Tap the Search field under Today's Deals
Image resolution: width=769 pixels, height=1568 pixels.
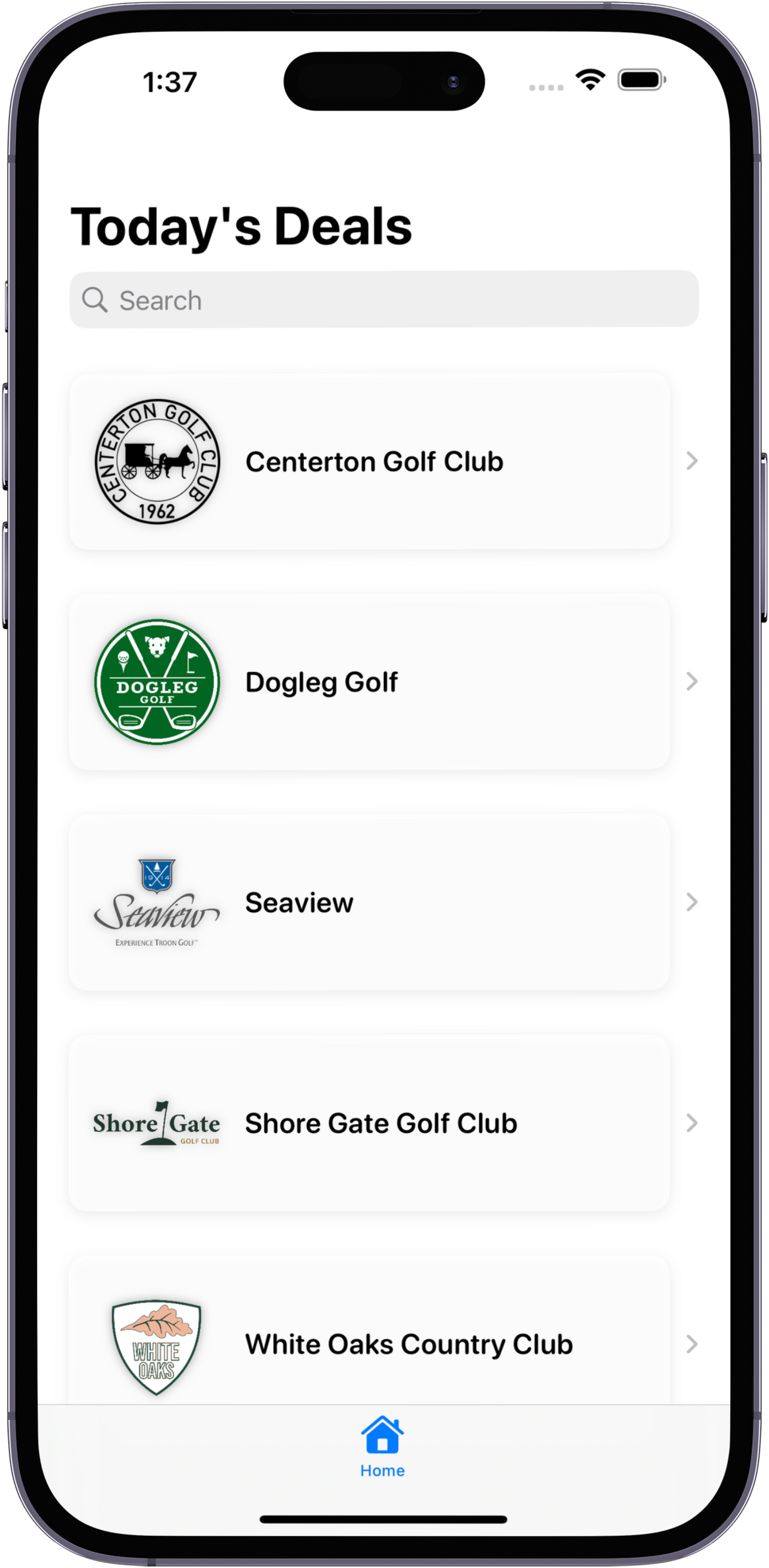[383, 299]
